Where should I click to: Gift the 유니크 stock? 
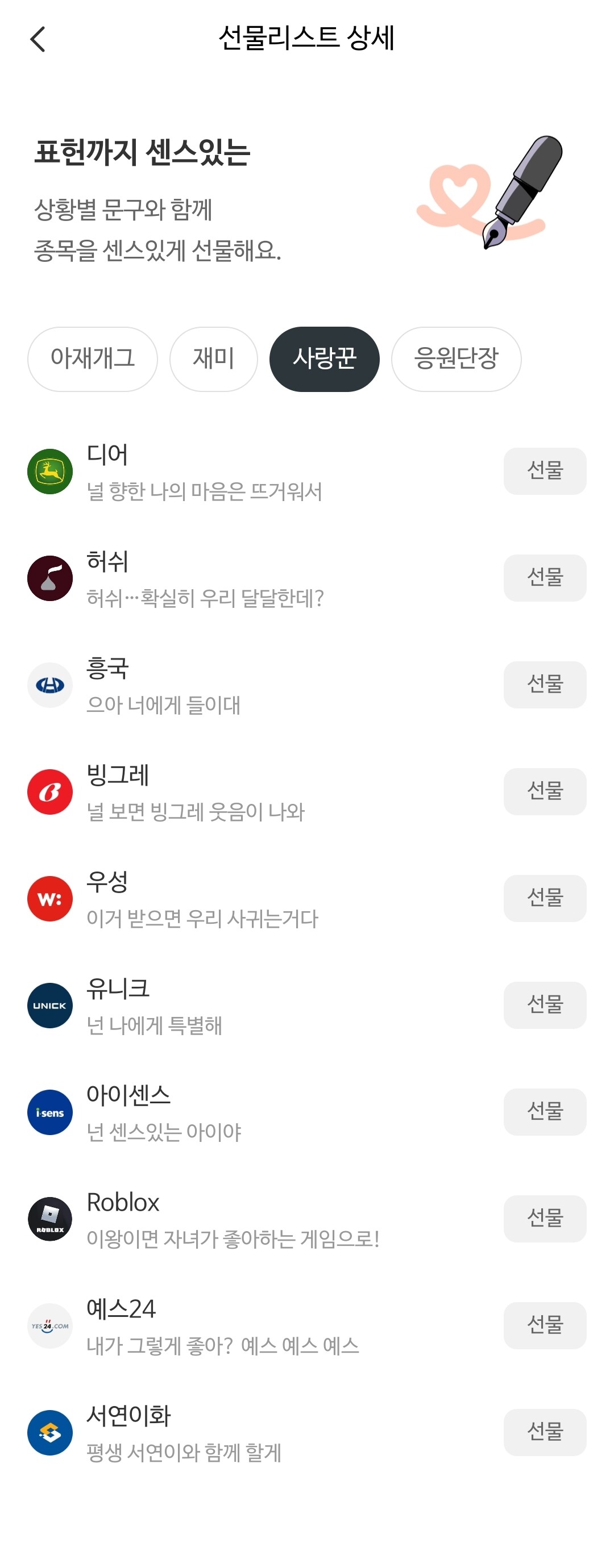(x=544, y=1005)
